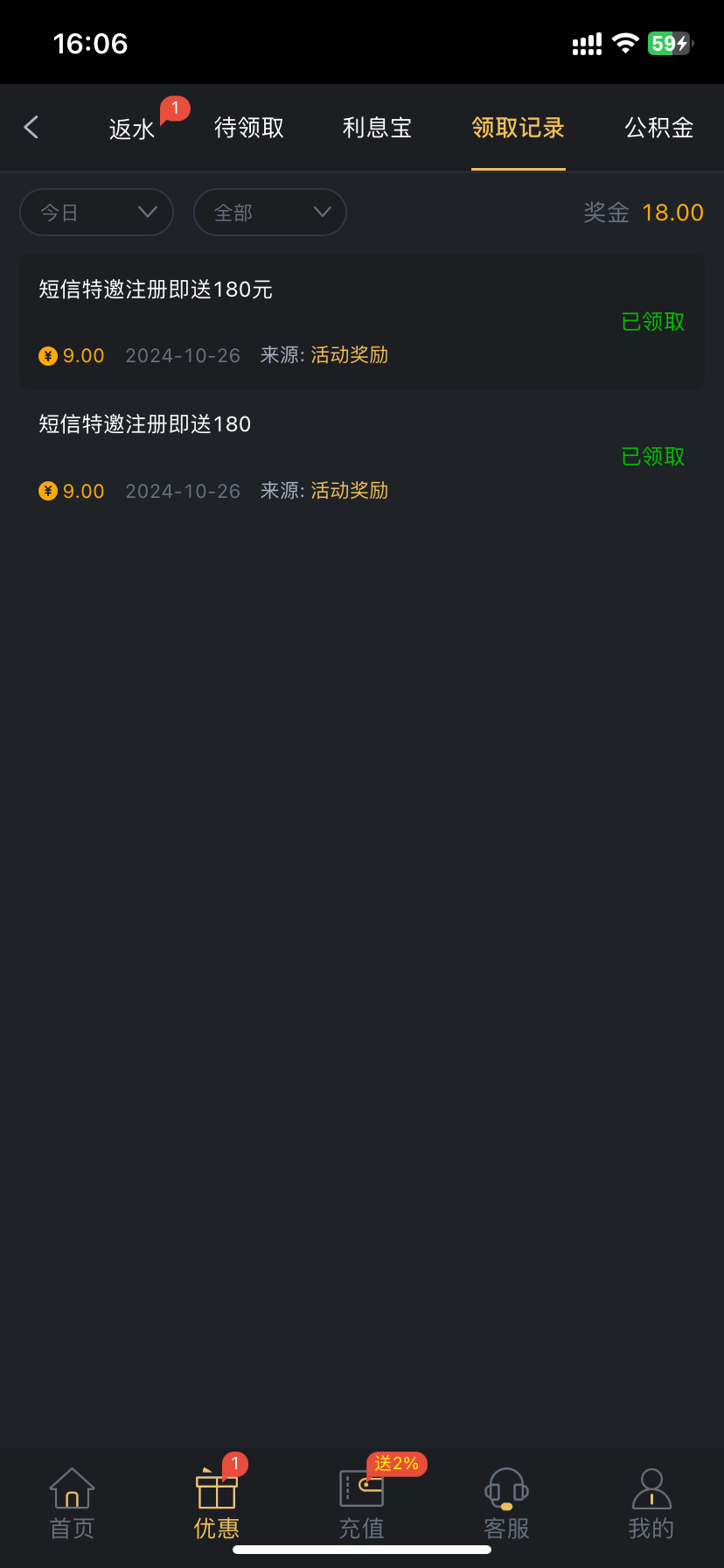Open the 我的 profile tab
This screenshot has height=1568, width=724.
[x=651, y=1503]
